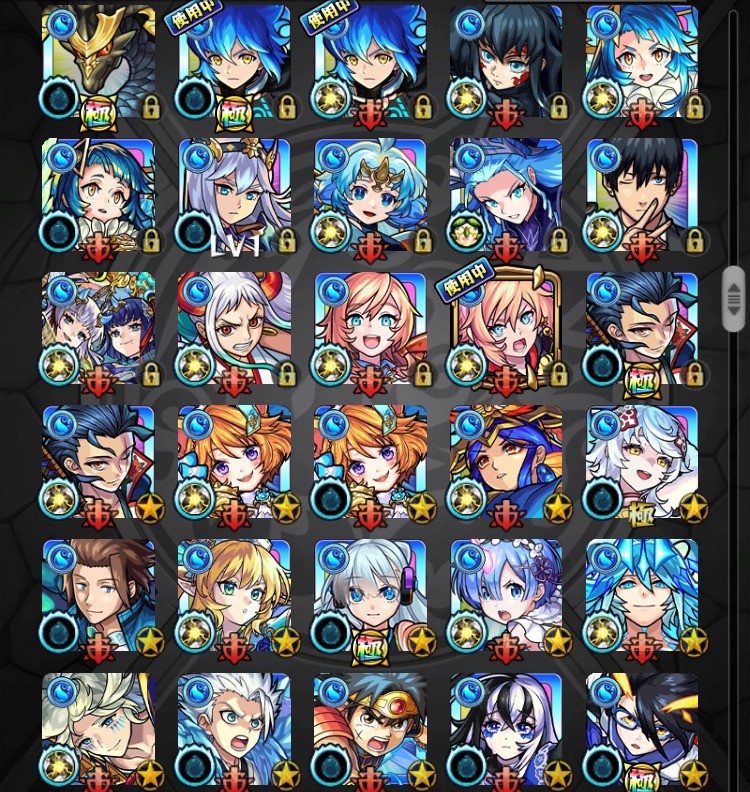Open the silver-haired girl wearing headphones
The height and width of the screenshot is (792, 750).
pos(370,596)
